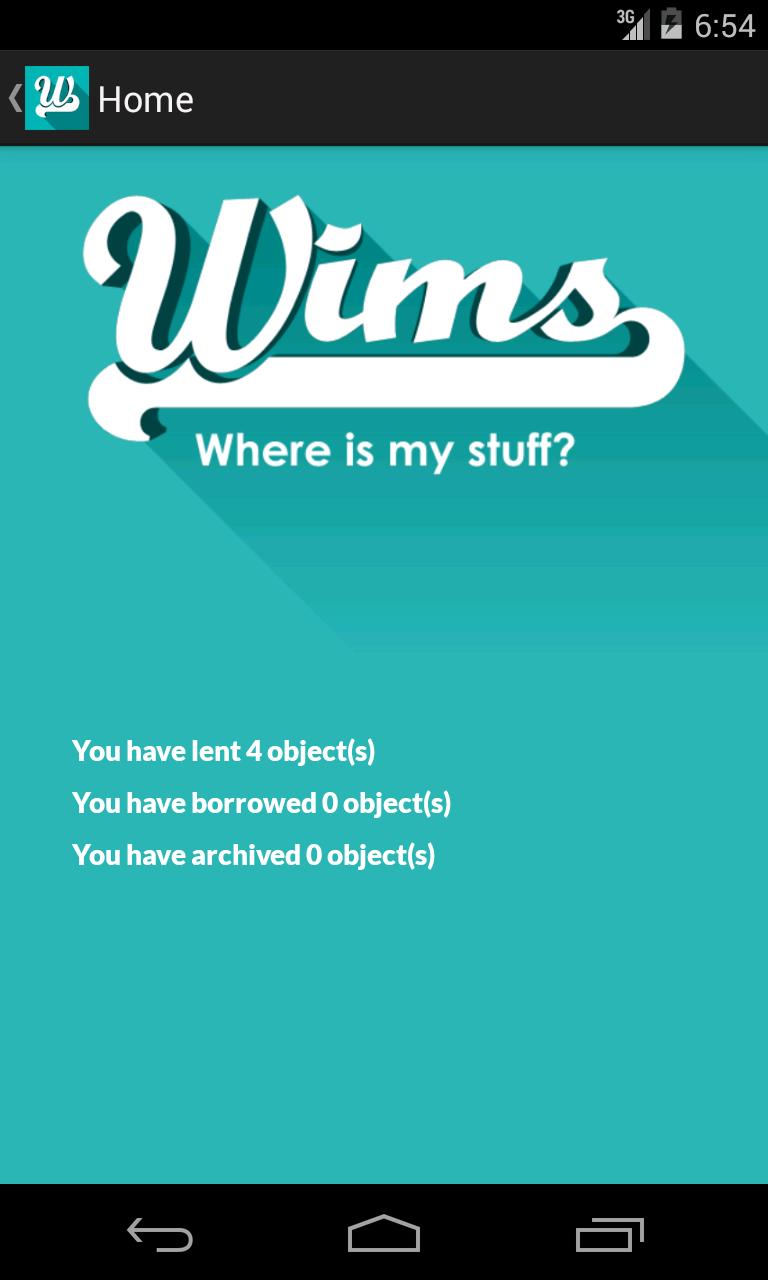Image resolution: width=768 pixels, height=1280 pixels.
Task: Open the recent apps overview
Action: point(609,1235)
